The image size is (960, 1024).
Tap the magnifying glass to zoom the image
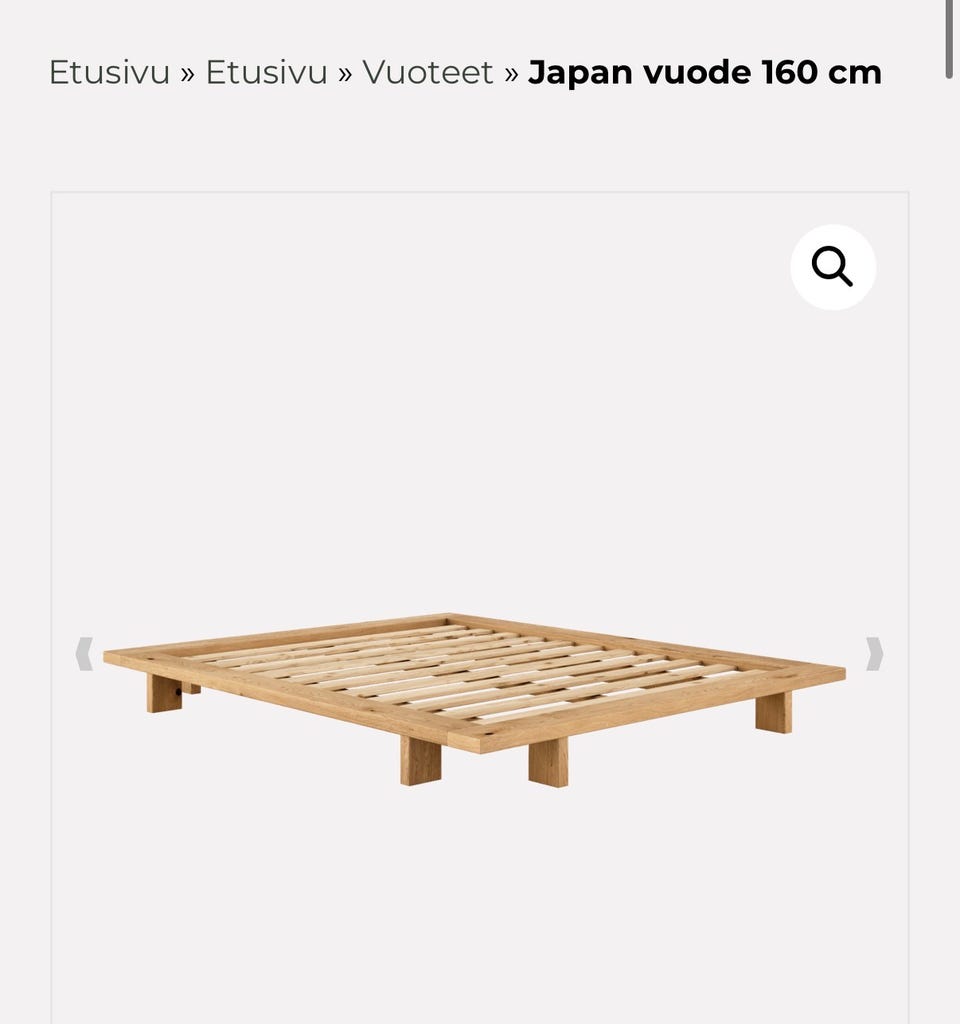833,267
